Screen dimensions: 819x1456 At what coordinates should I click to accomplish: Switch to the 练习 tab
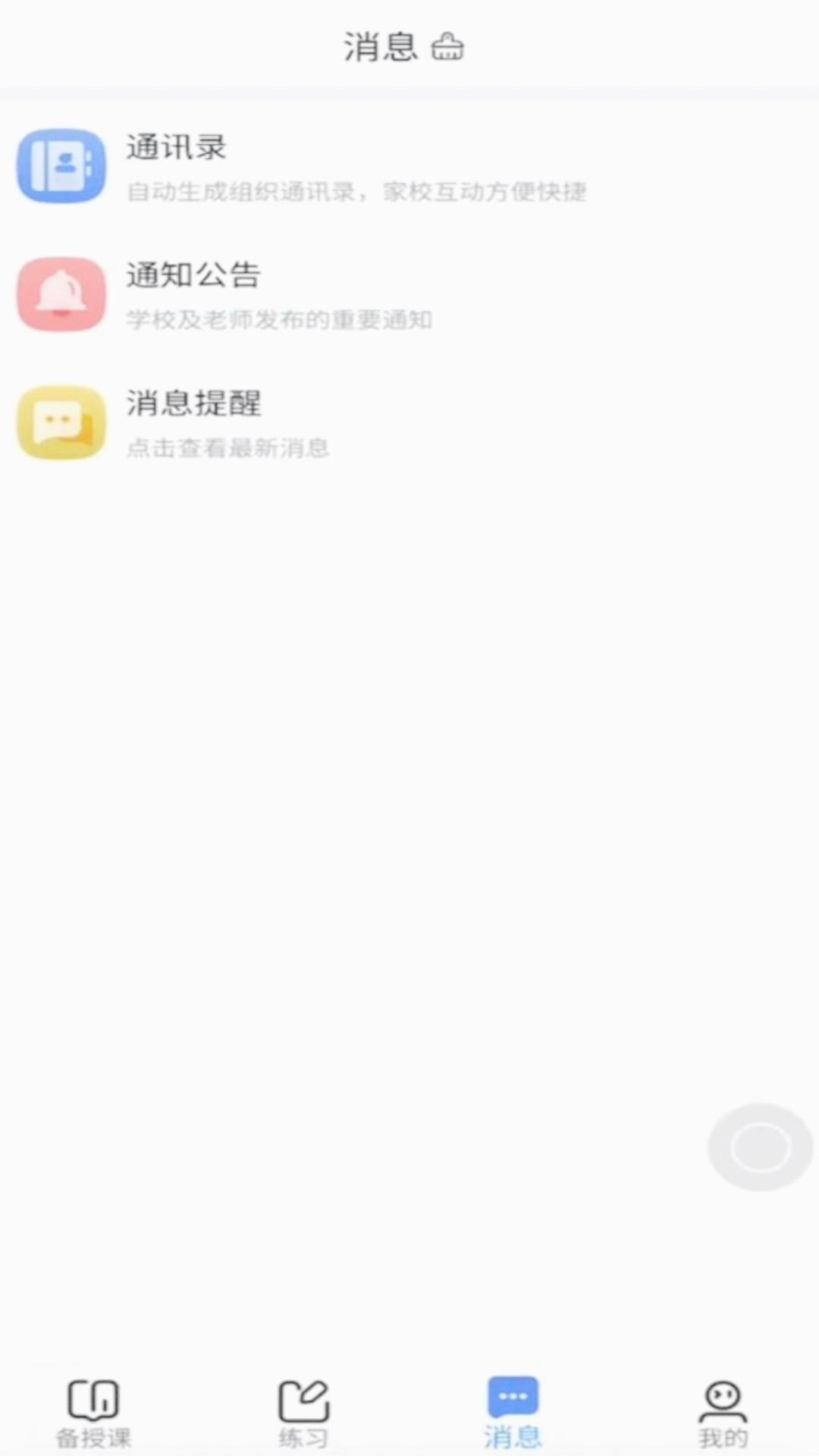[303, 1414]
